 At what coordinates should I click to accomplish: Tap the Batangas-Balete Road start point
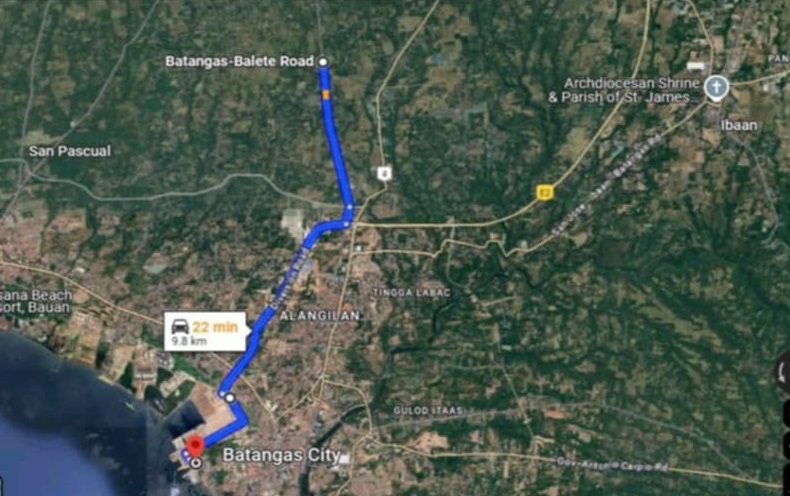322,62
